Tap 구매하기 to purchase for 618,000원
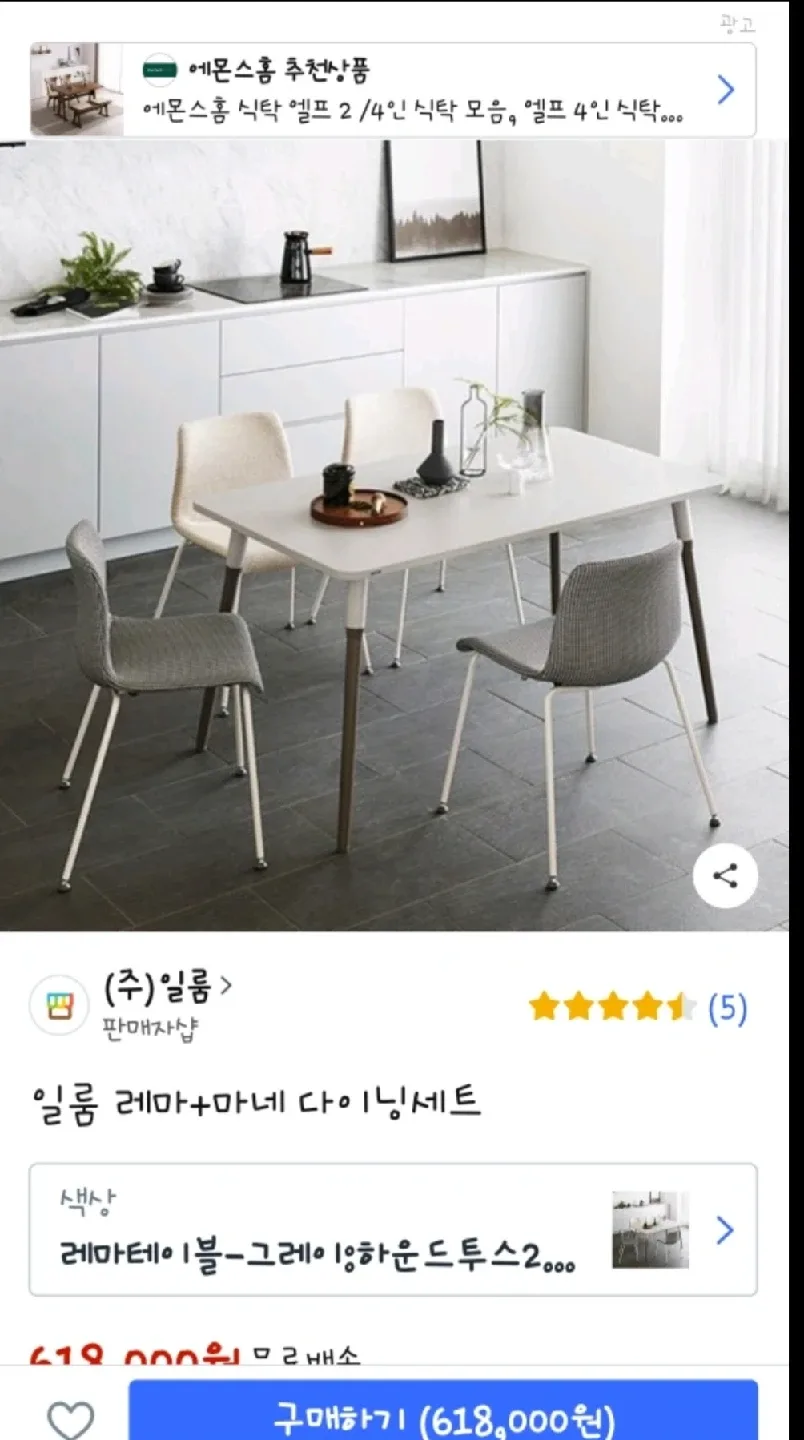Screen dimensions: 804x1440 pos(443,1419)
